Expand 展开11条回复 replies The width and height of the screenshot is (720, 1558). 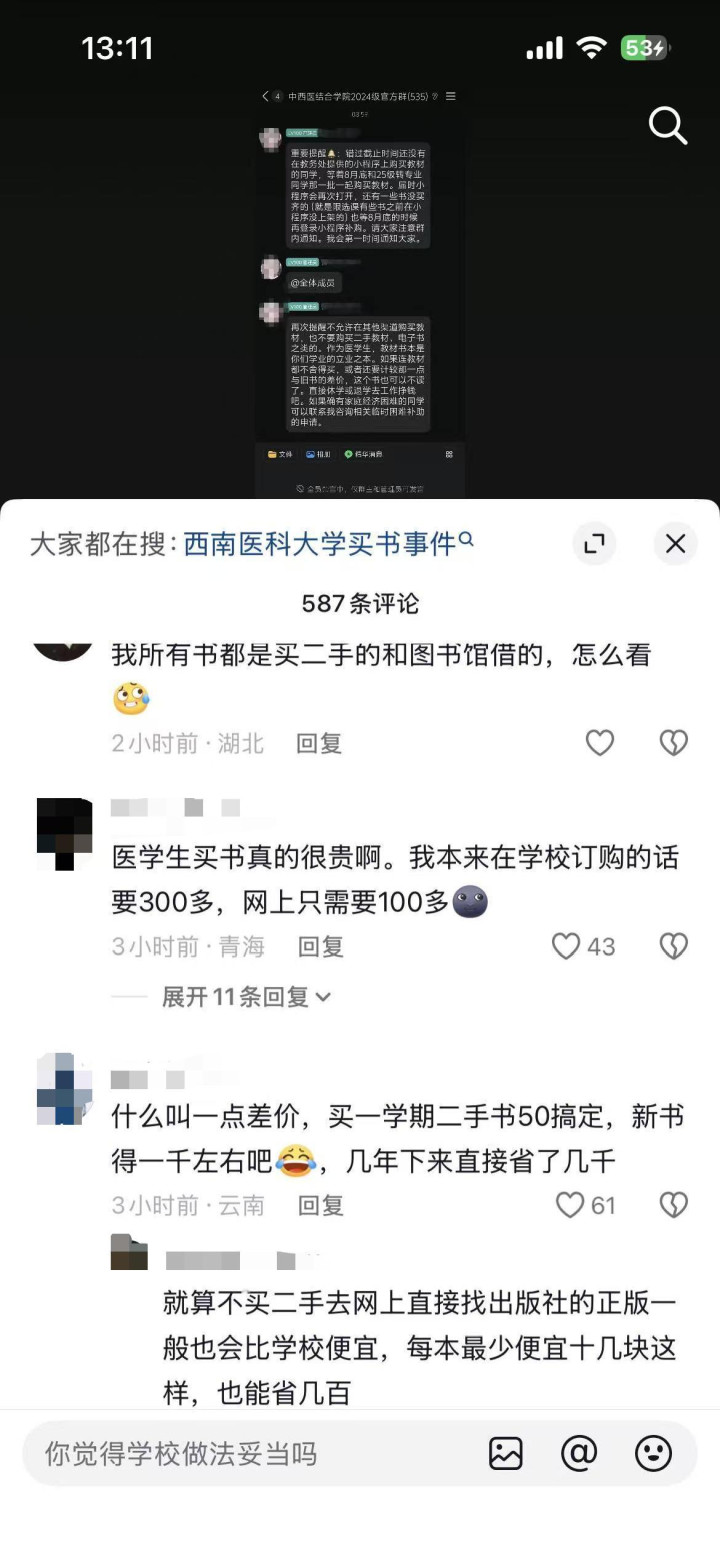tap(246, 996)
